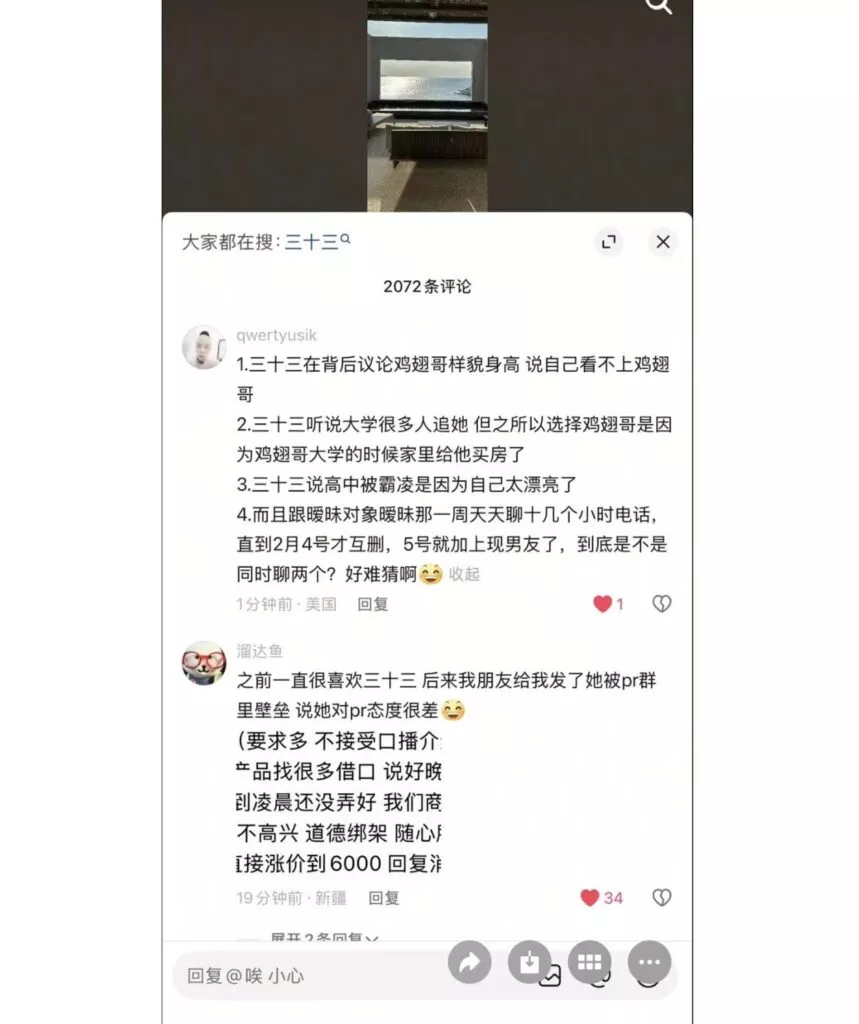This screenshot has height=1024, width=859.
Task: Dislike qwertyusik's comment
Action: pos(661,604)
